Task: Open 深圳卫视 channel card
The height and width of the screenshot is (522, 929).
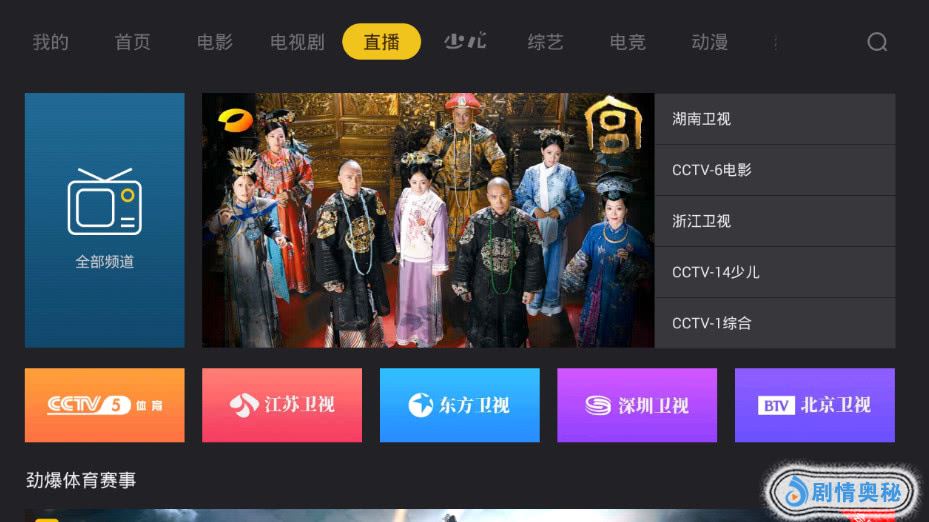Action: (x=637, y=405)
